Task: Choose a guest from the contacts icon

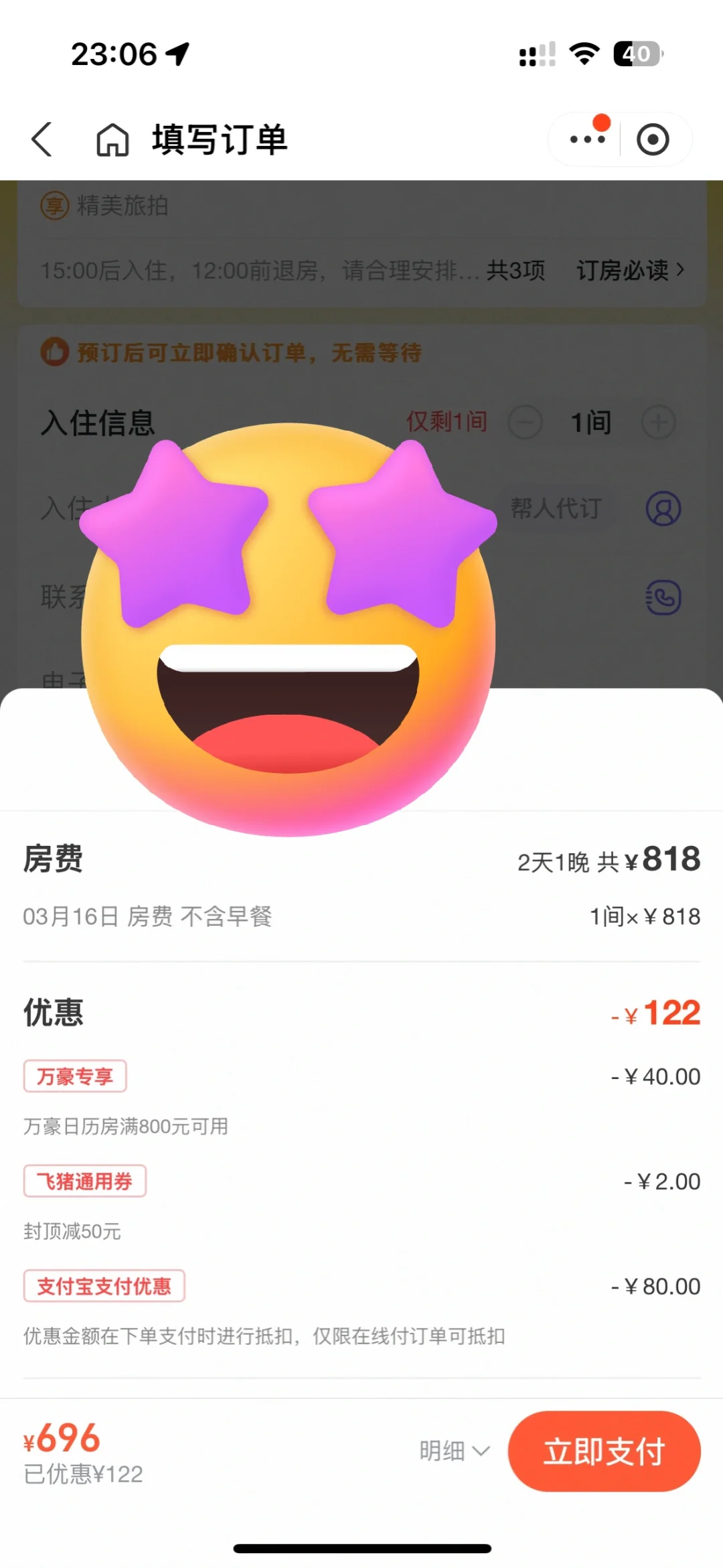Action: tap(663, 508)
